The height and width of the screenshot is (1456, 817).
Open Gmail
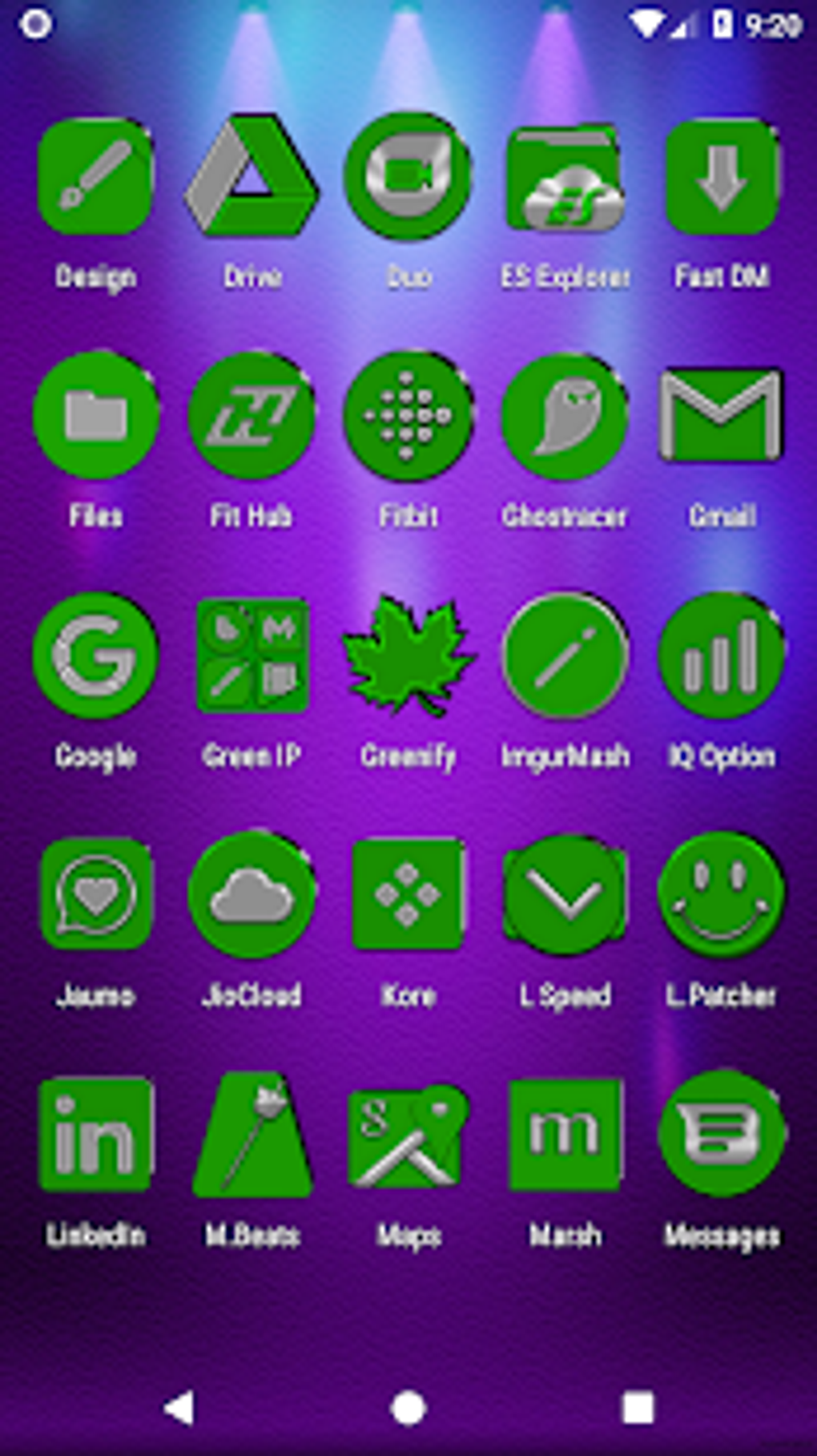pos(722,416)
